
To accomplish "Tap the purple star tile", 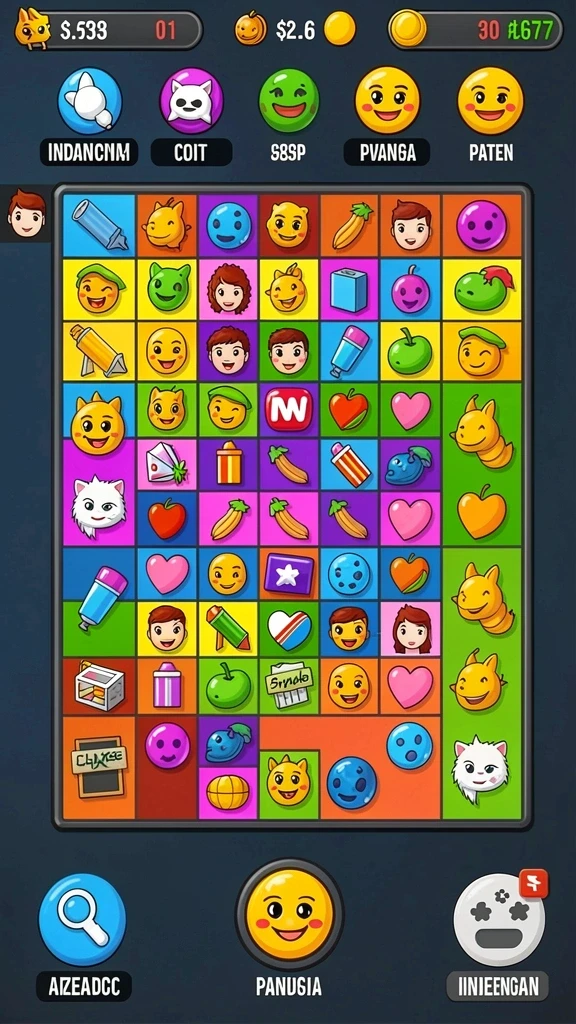I will coord(289,573).
